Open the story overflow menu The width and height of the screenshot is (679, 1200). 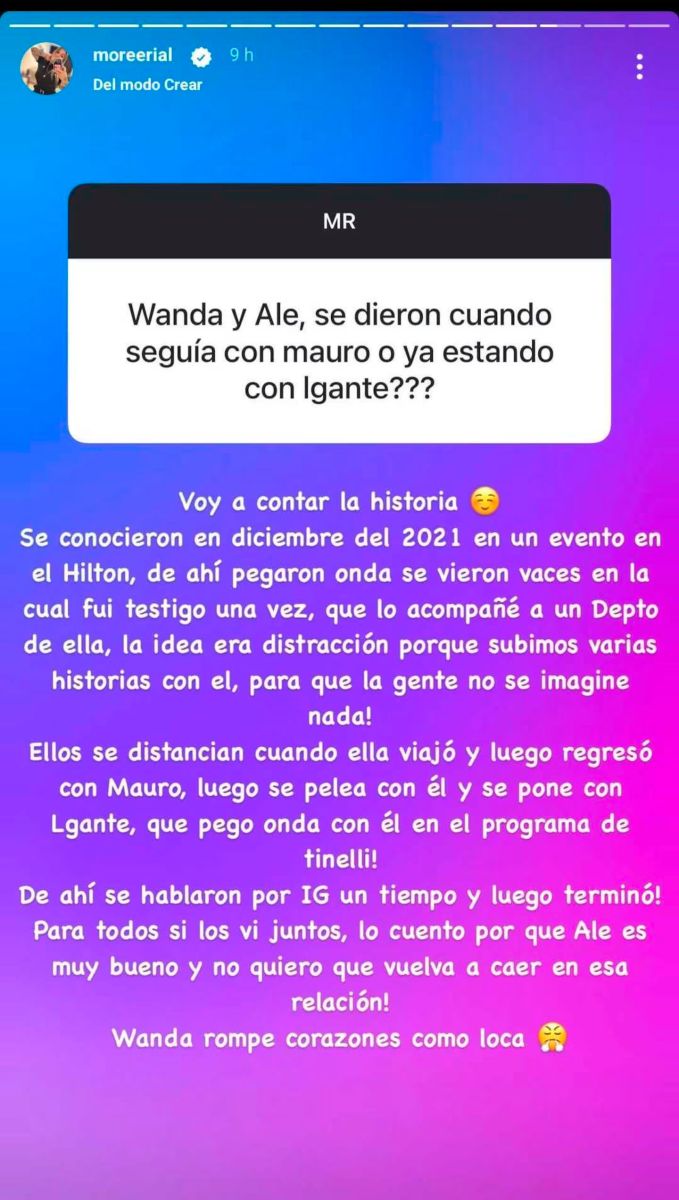640,67
